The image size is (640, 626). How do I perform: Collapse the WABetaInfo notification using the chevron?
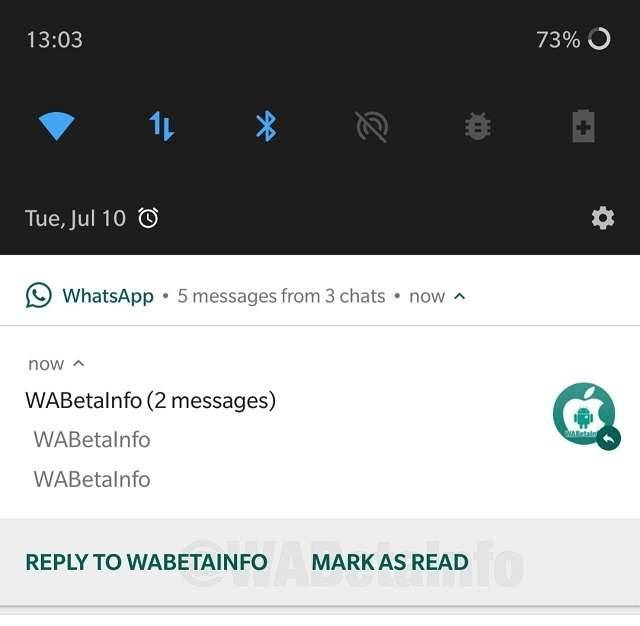click(79, 364)
